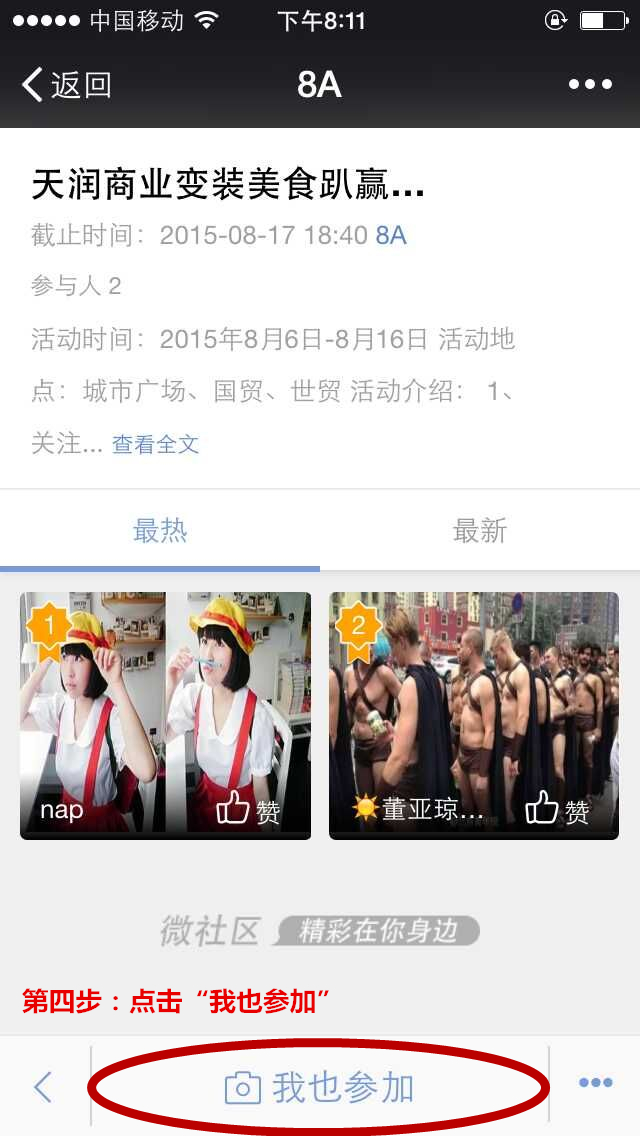Switch to the 最新 tab
The height and width of the screenshot is (1136, 640).
tap(480, 531)
